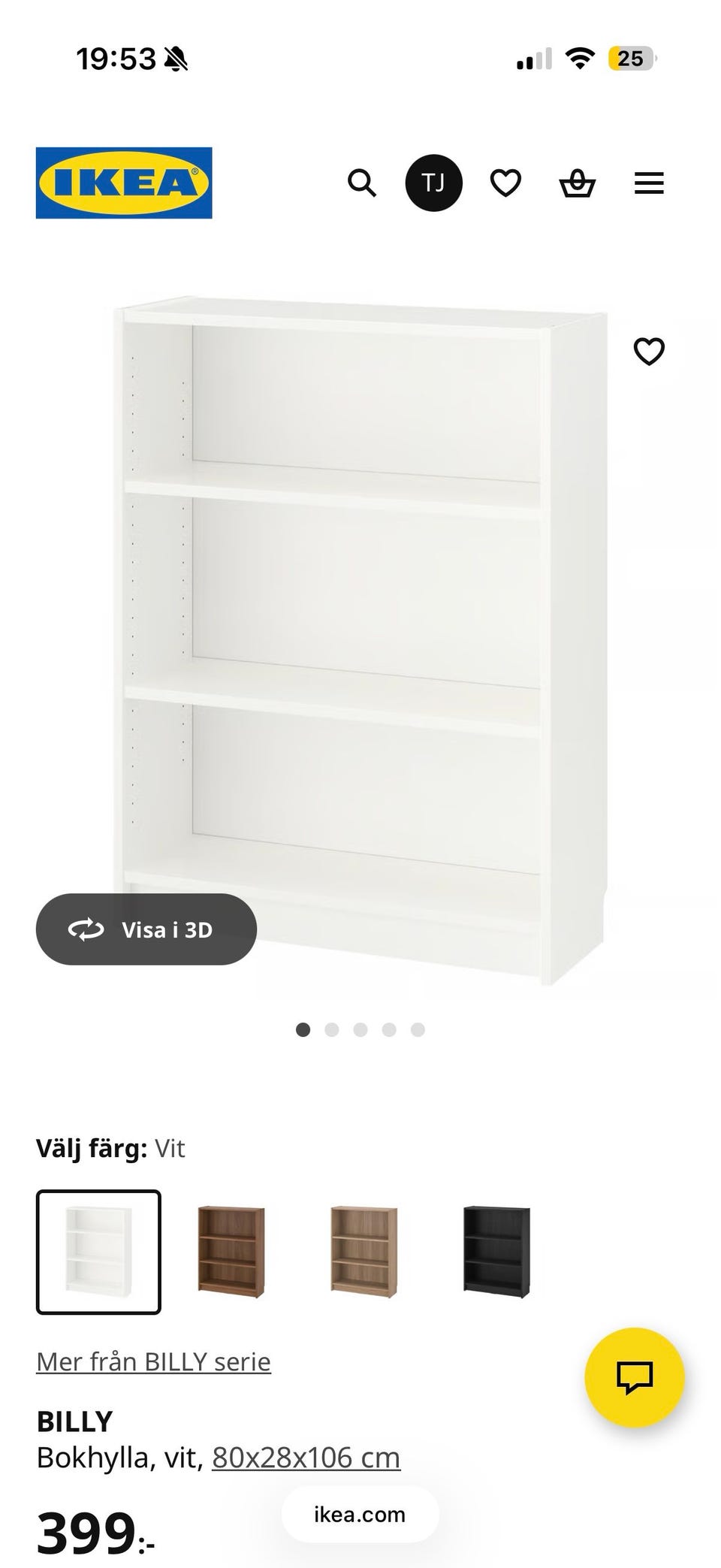This screenshot has height=1568, width=721.
Task: Save BILLY bookcase to favorites
Action: (649, 351)
